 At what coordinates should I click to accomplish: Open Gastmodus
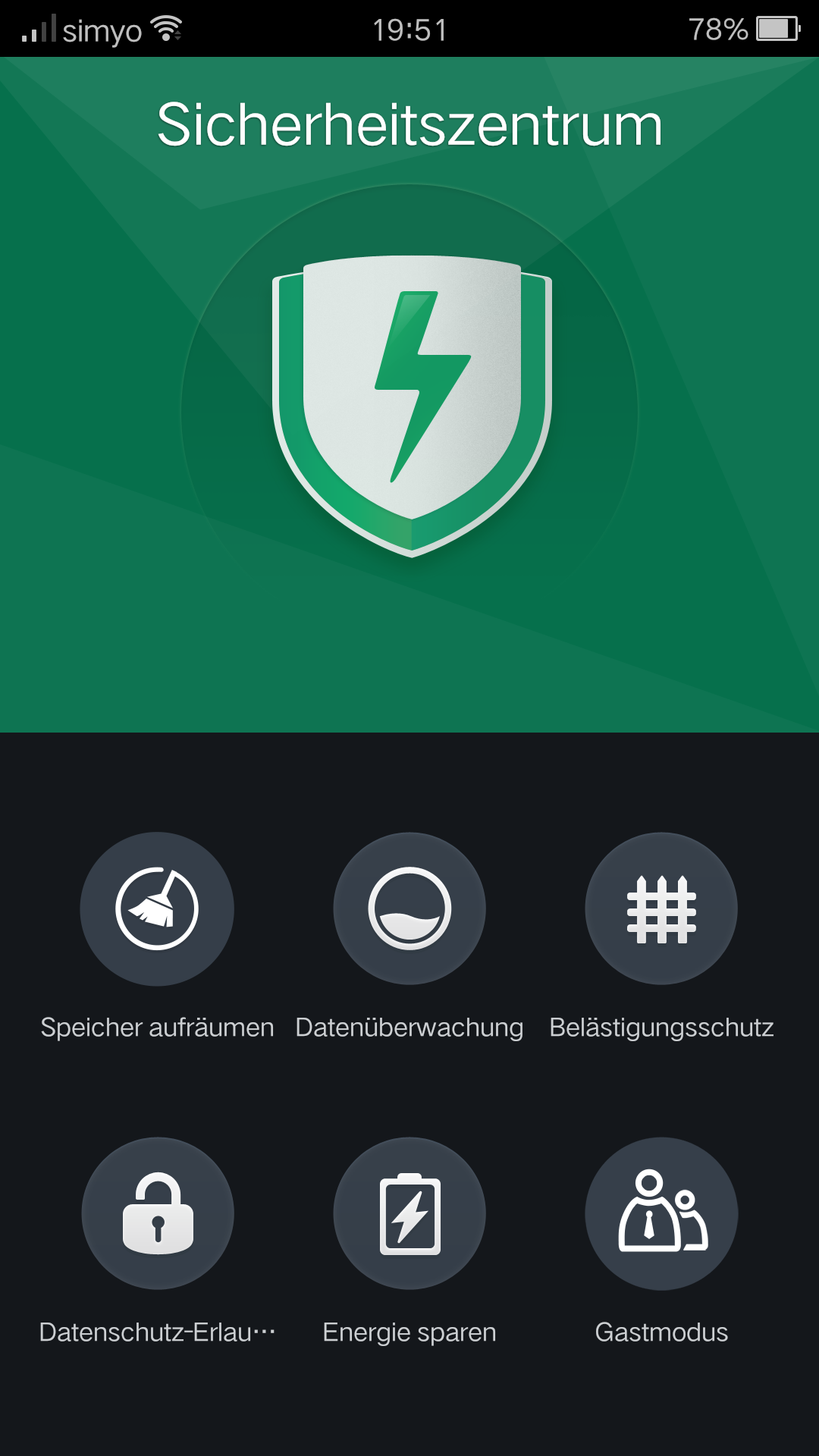[x=661, y=1213]
